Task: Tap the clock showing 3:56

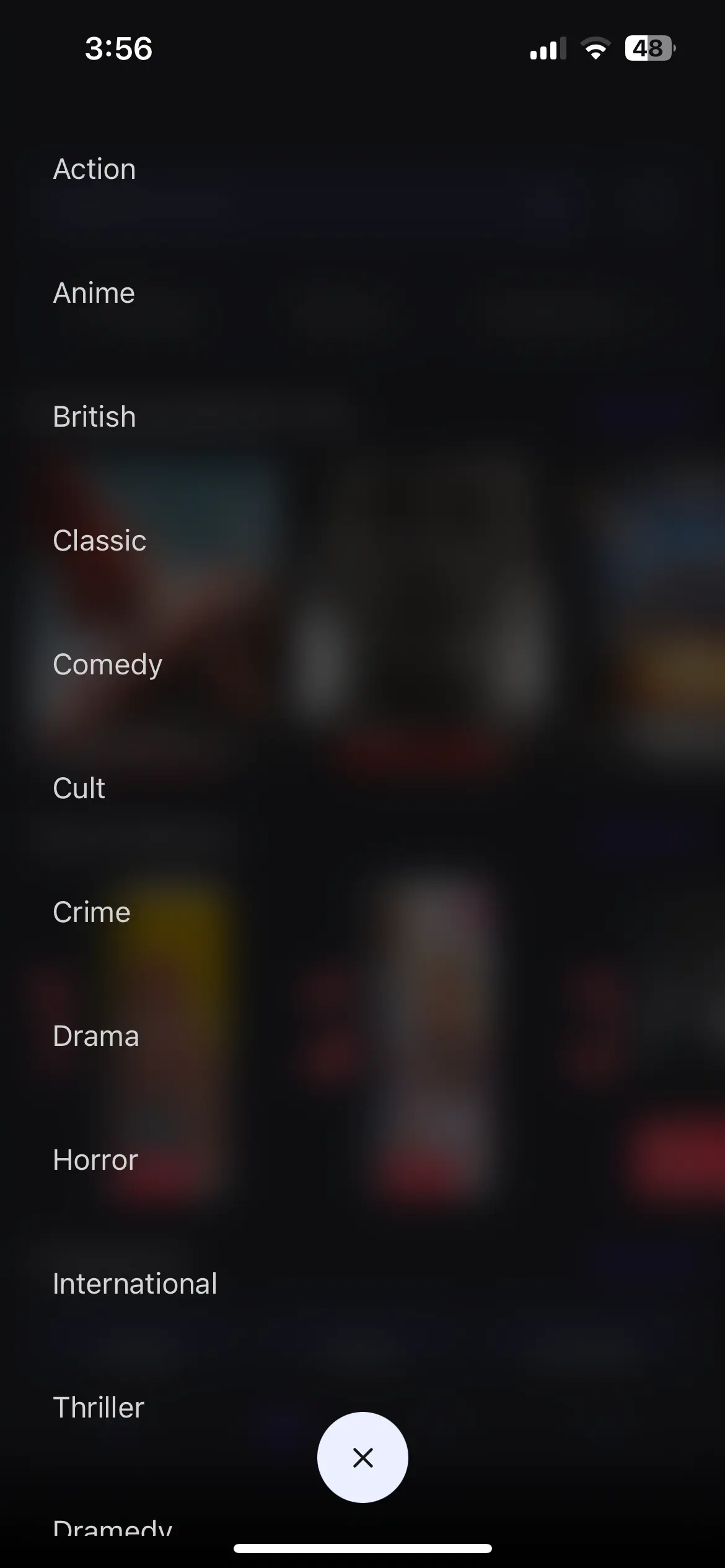Action: click(x=120, y=49)
